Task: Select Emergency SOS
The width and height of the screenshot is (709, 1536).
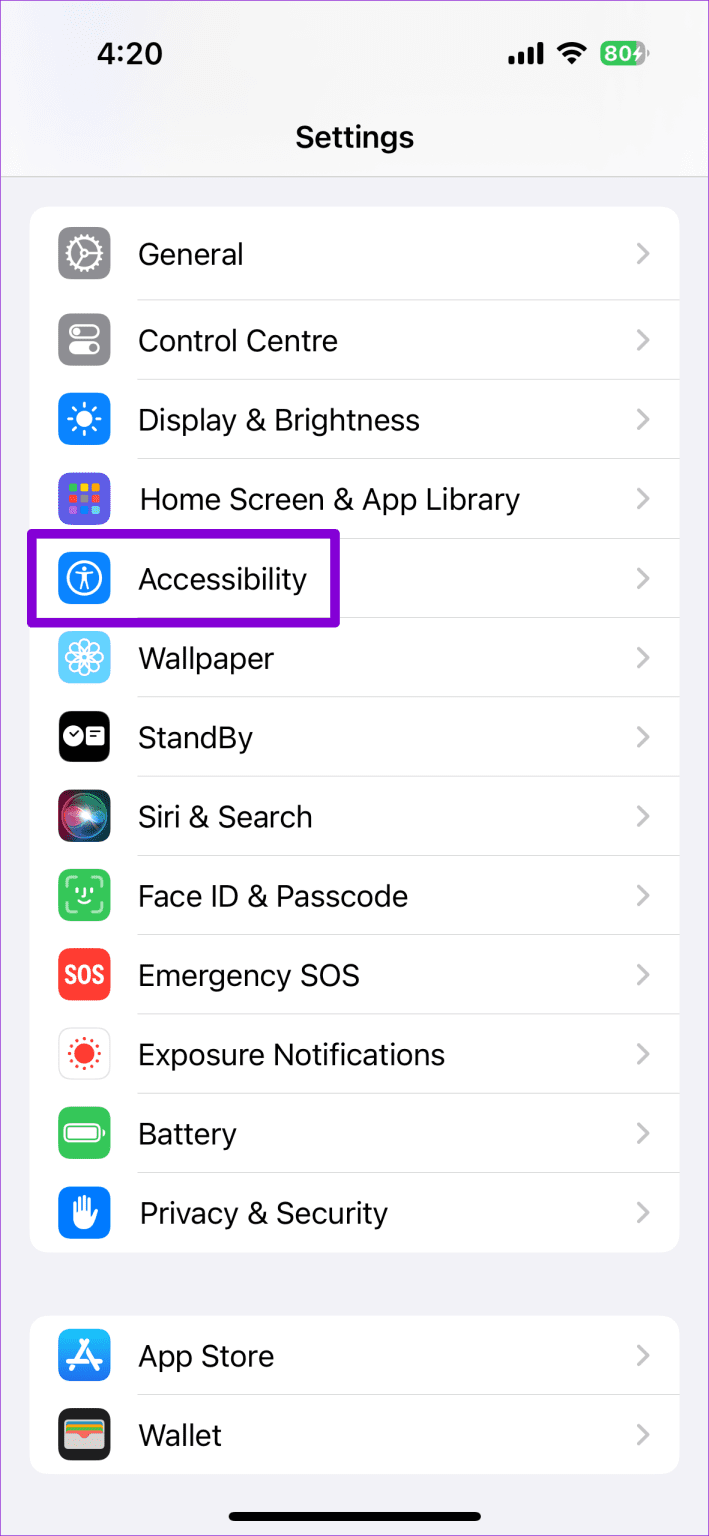Action: pos(354,975)
